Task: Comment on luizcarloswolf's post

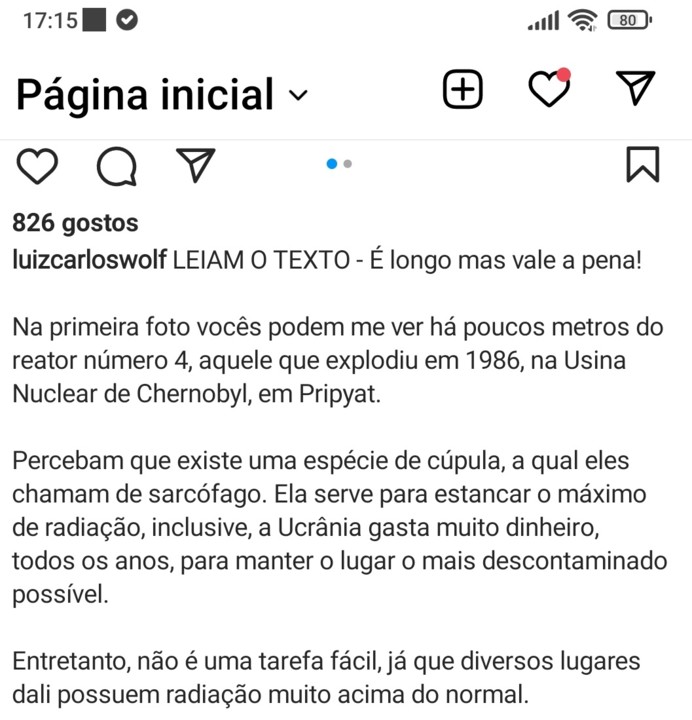Action: [117, 166]
